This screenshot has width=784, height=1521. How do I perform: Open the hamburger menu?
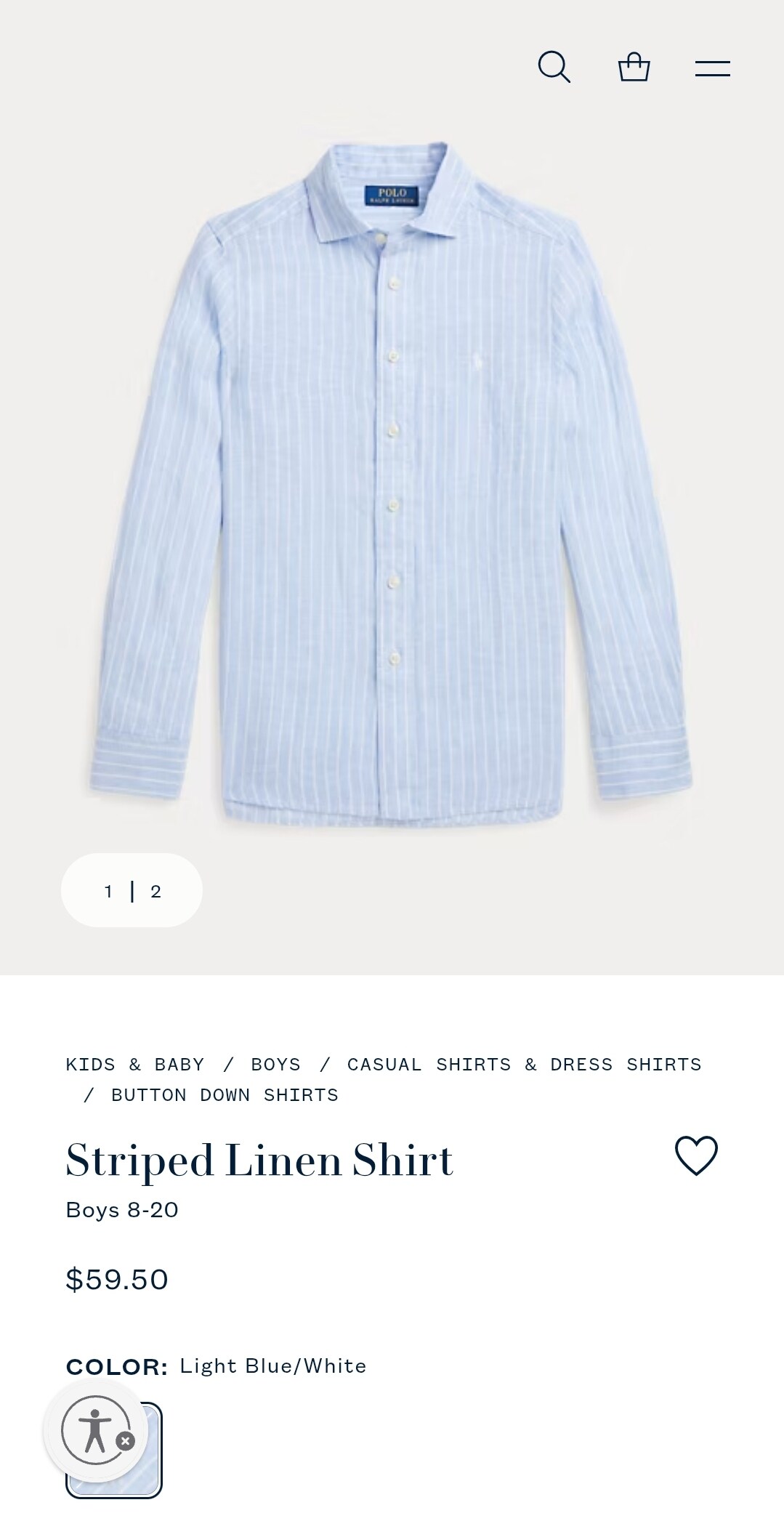pos(712,69)
